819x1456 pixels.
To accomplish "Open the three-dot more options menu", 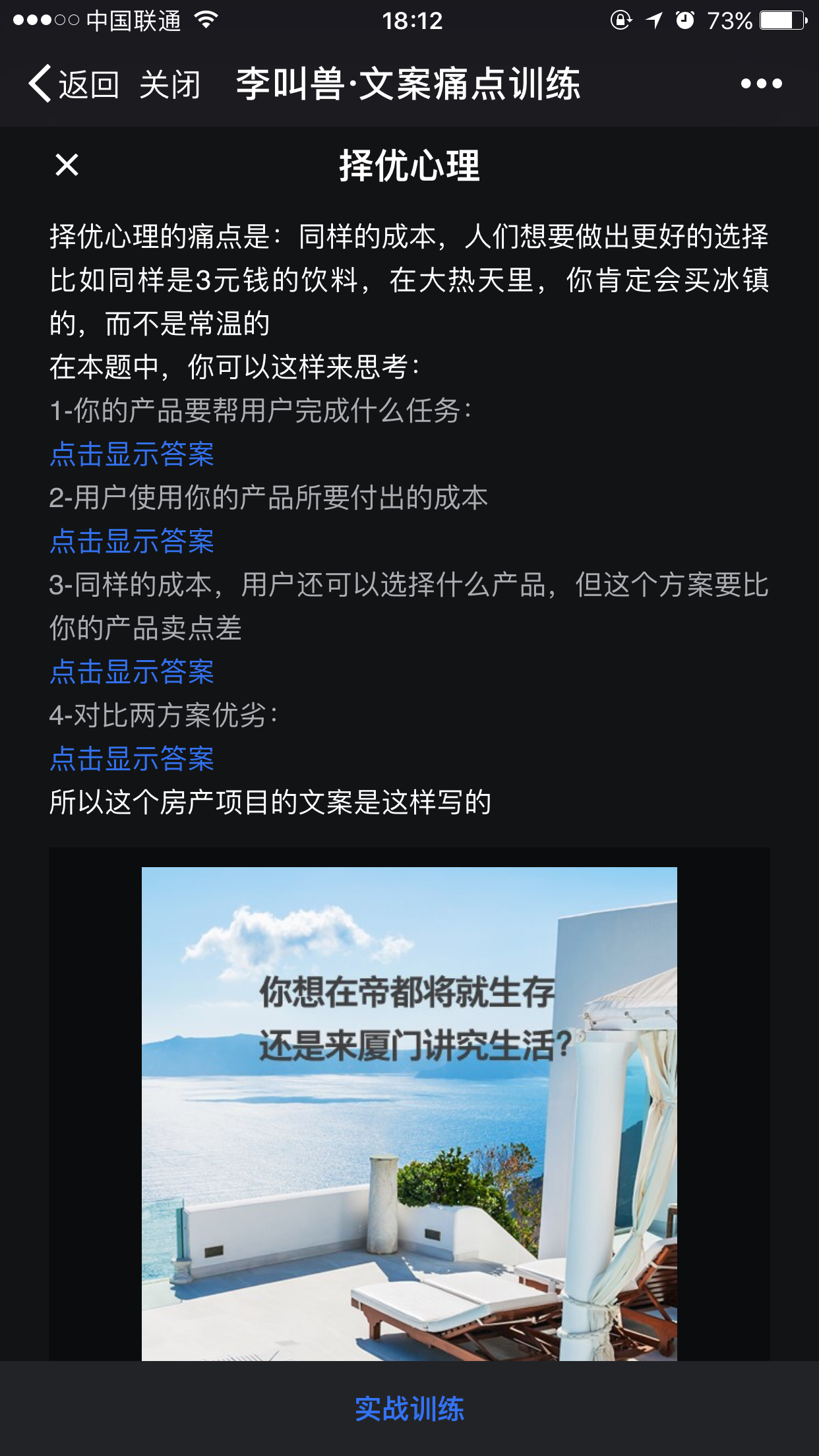I will click(761, 84).
